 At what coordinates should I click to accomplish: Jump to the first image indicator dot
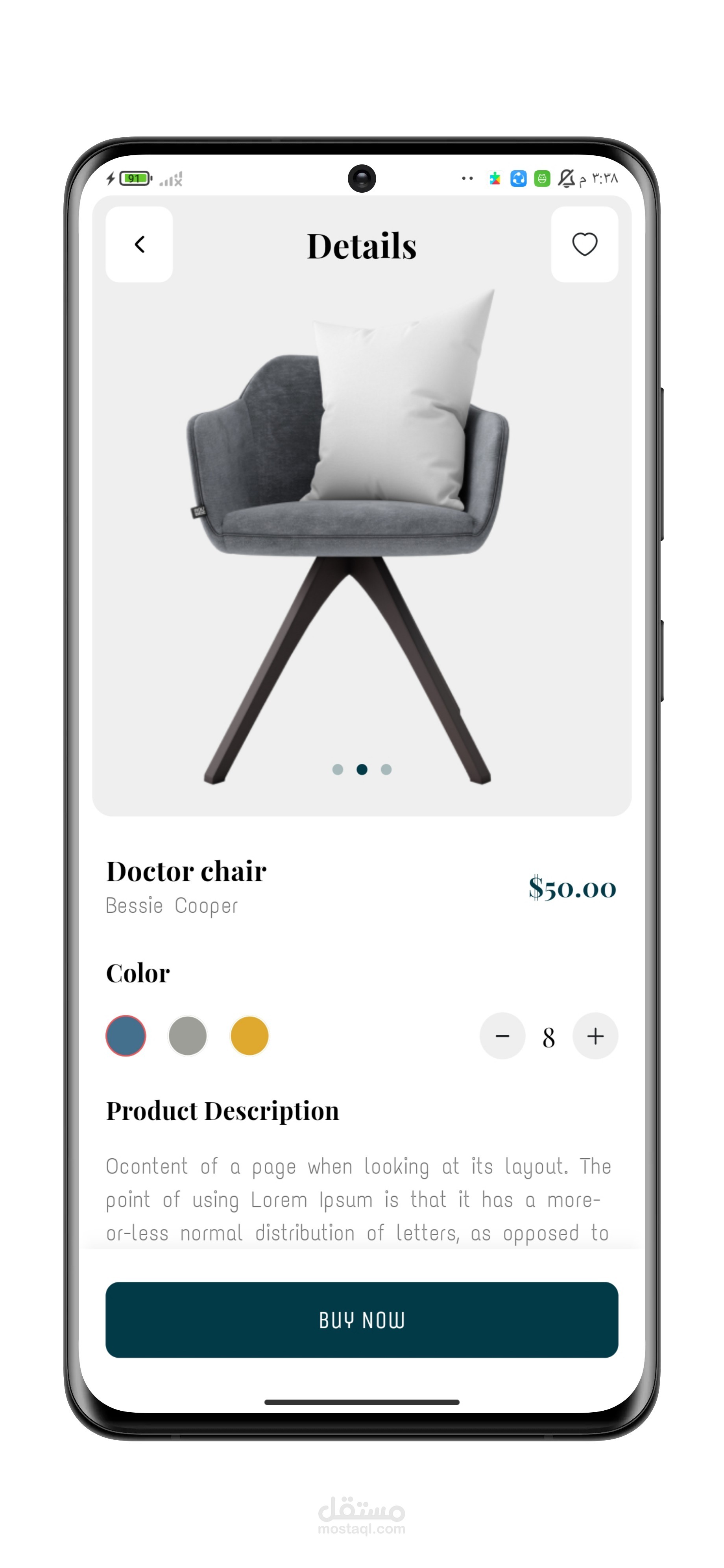click(338, 769)
